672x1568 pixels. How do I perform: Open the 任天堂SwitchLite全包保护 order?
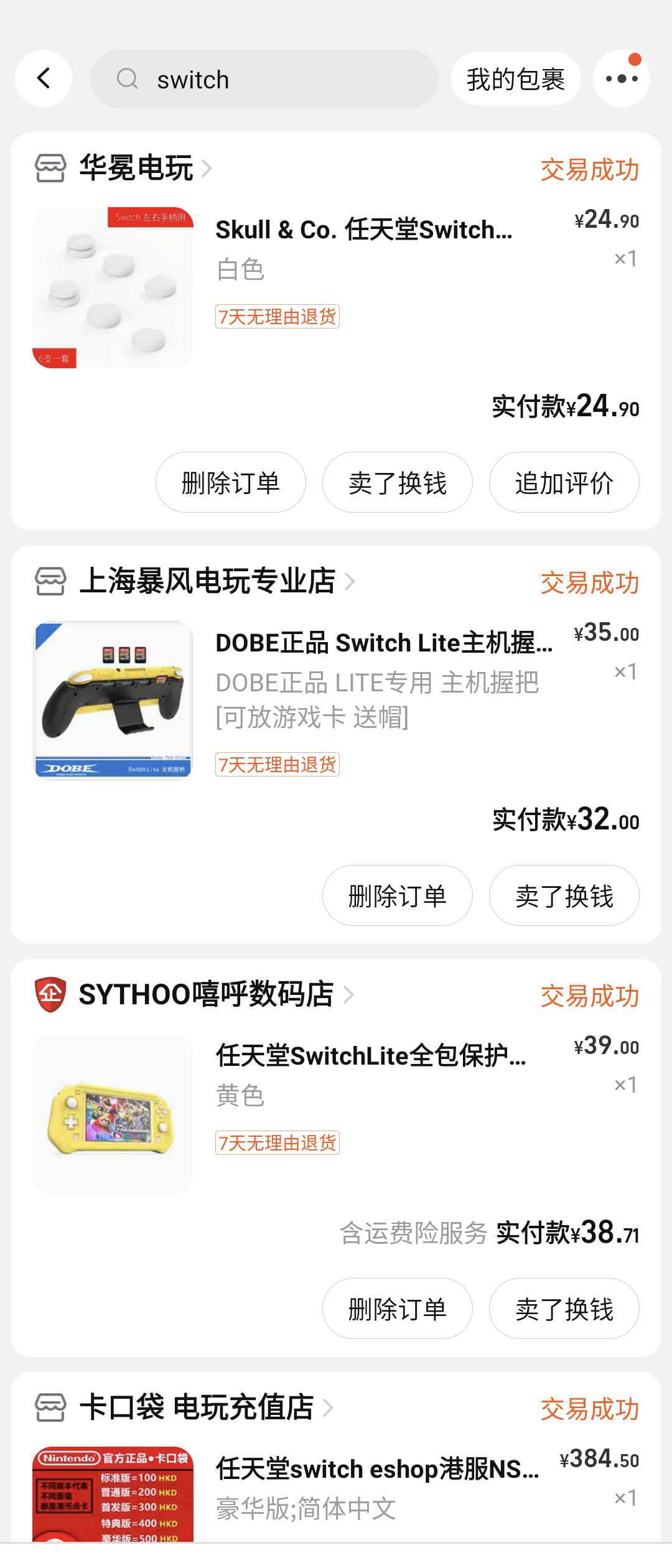(371, 1057)
